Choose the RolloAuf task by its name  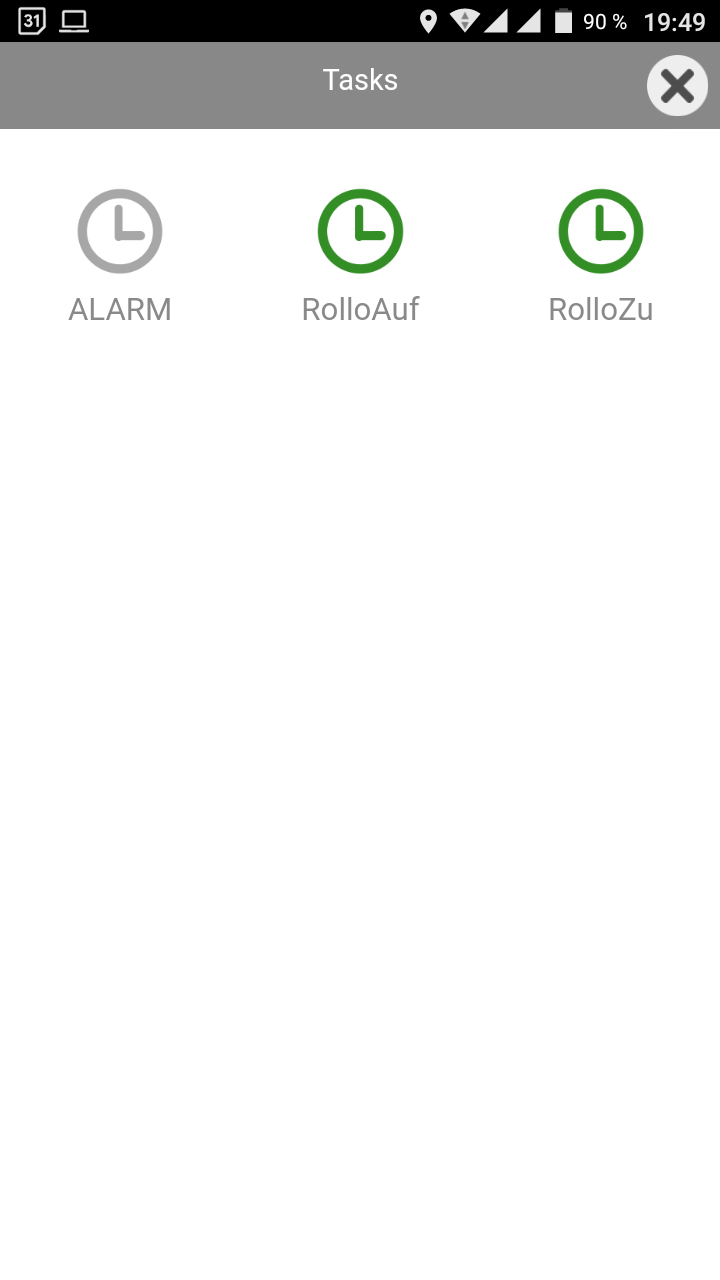(360, 308)
